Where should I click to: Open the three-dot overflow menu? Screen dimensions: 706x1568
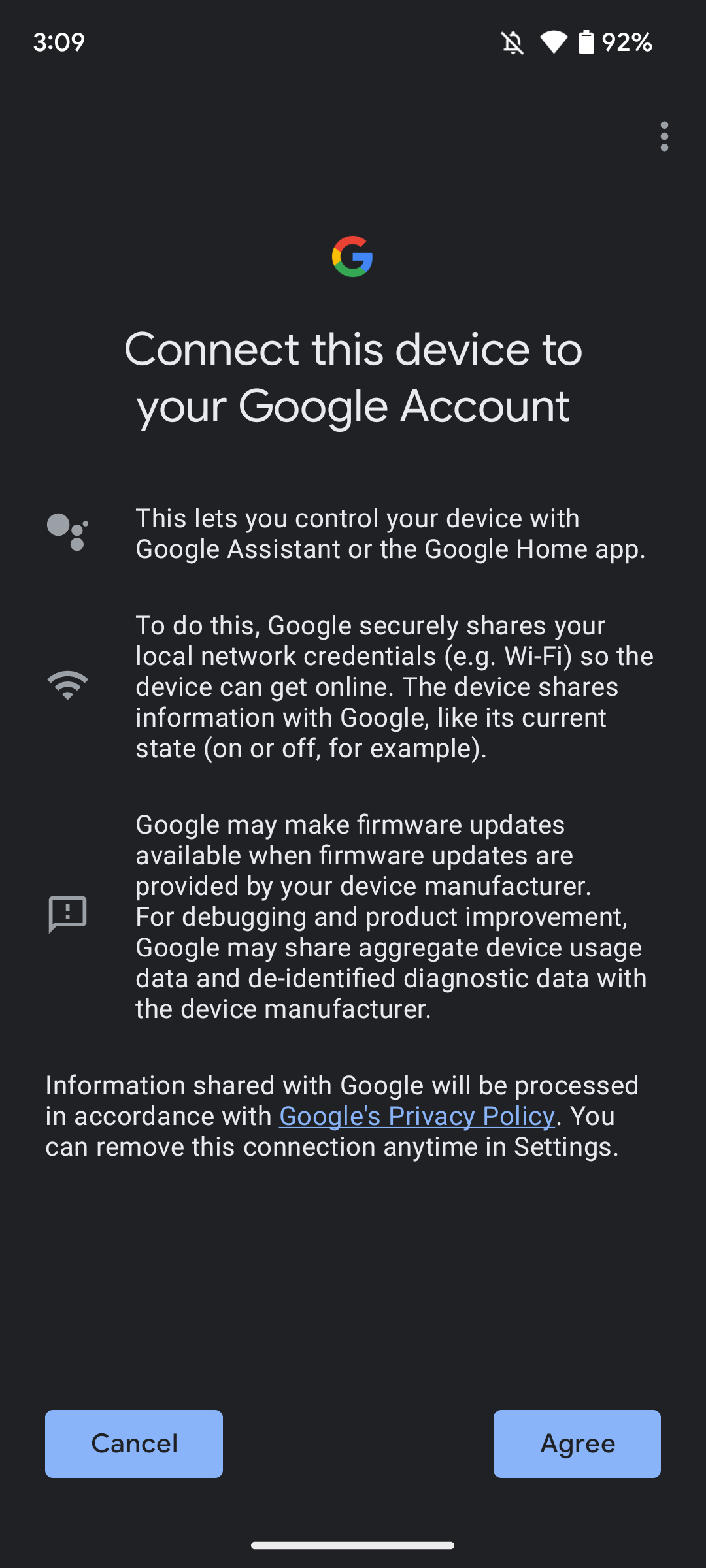[x=664, y=136]
